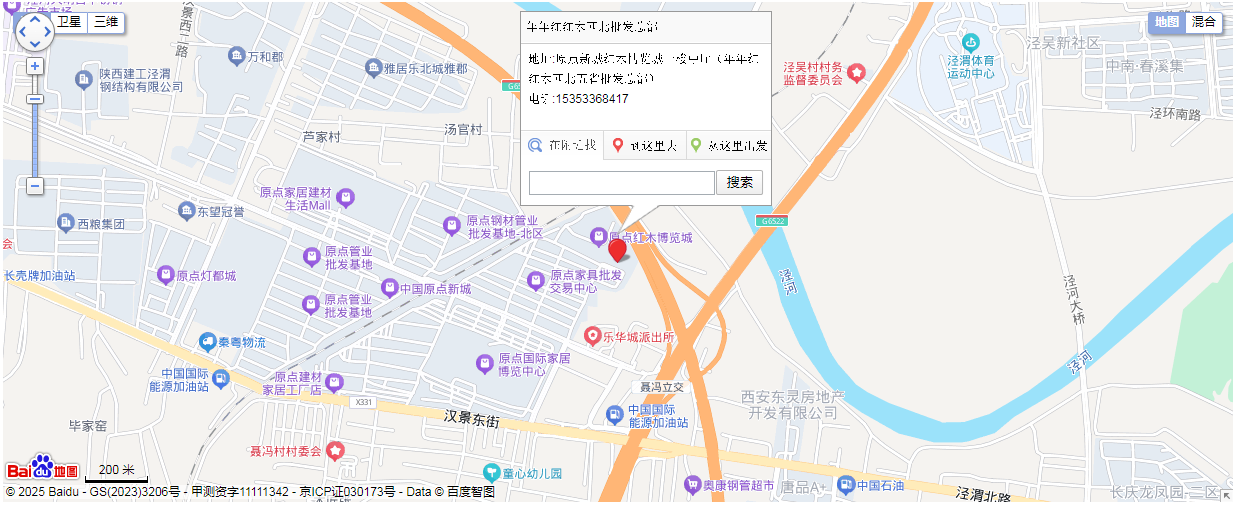1236x517 pixels.
Task: Open the 在附近找 nearby search tab
Action: pyautogui.click(x=563, y=146)
